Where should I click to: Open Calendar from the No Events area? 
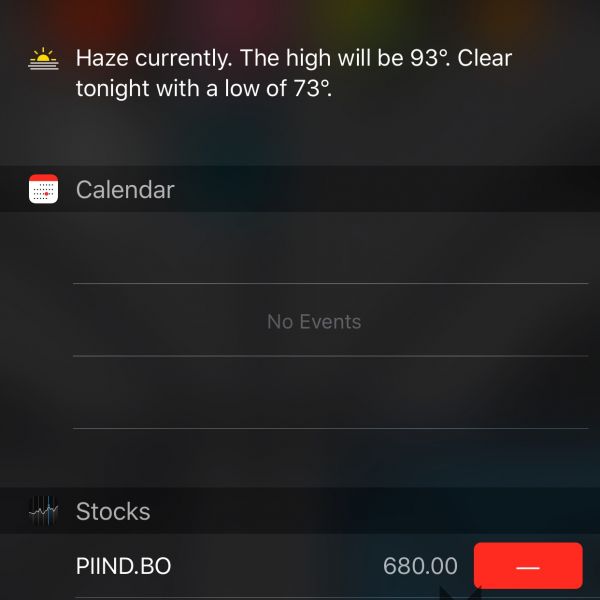[x=314, y=321]
